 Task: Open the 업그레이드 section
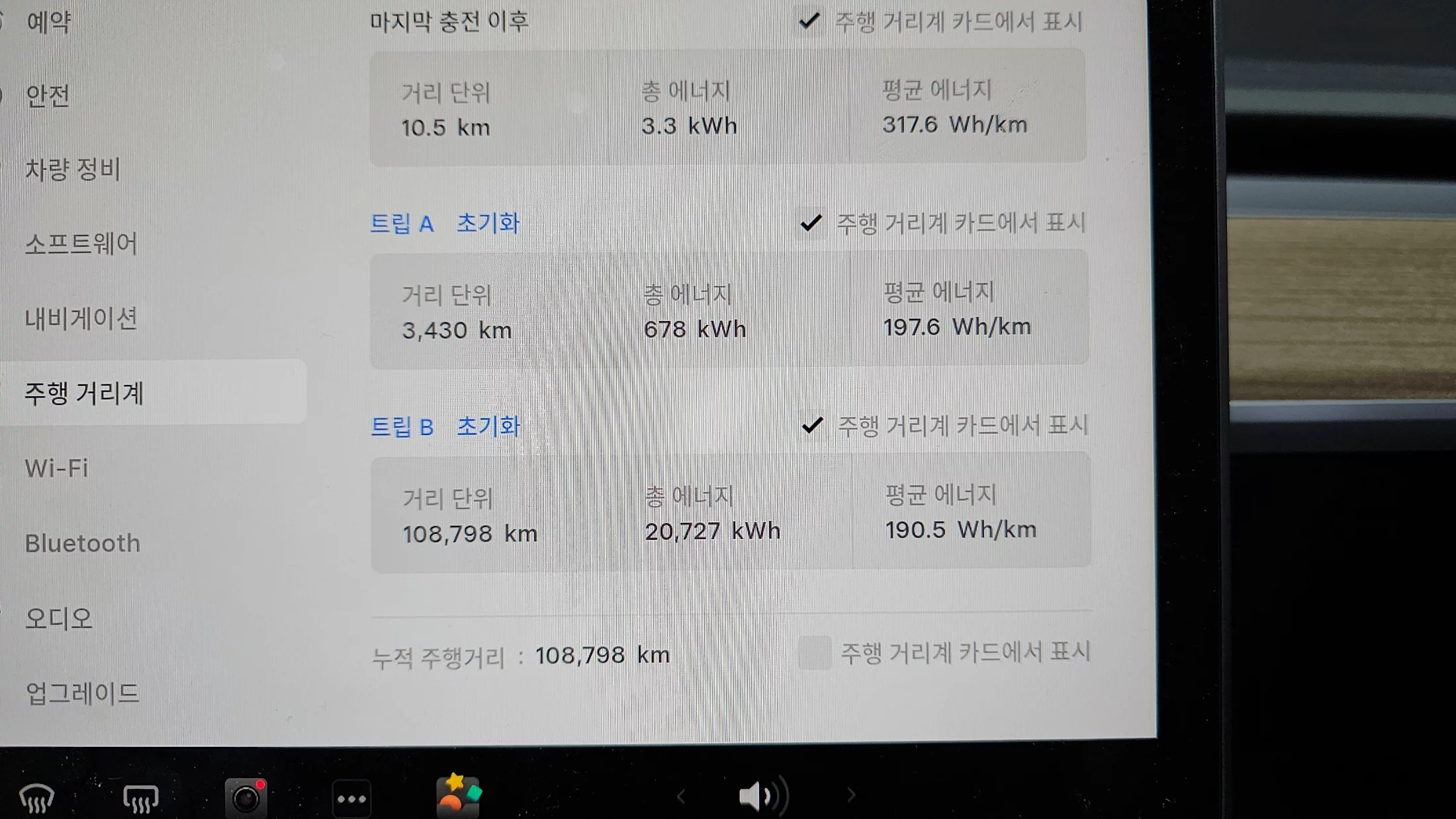pyautogui.click(x=83, y=693)
